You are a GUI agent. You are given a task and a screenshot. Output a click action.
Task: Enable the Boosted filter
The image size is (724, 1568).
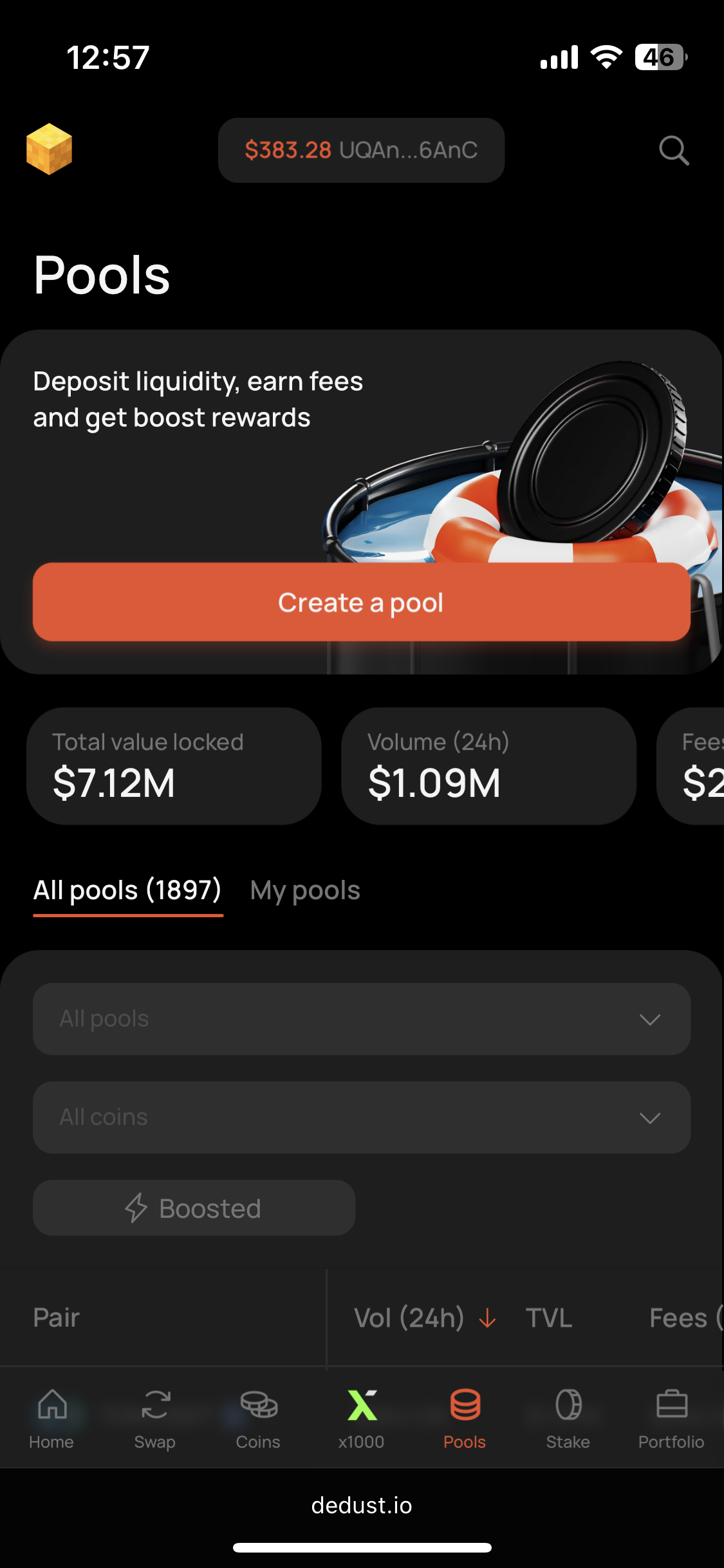194,1208
